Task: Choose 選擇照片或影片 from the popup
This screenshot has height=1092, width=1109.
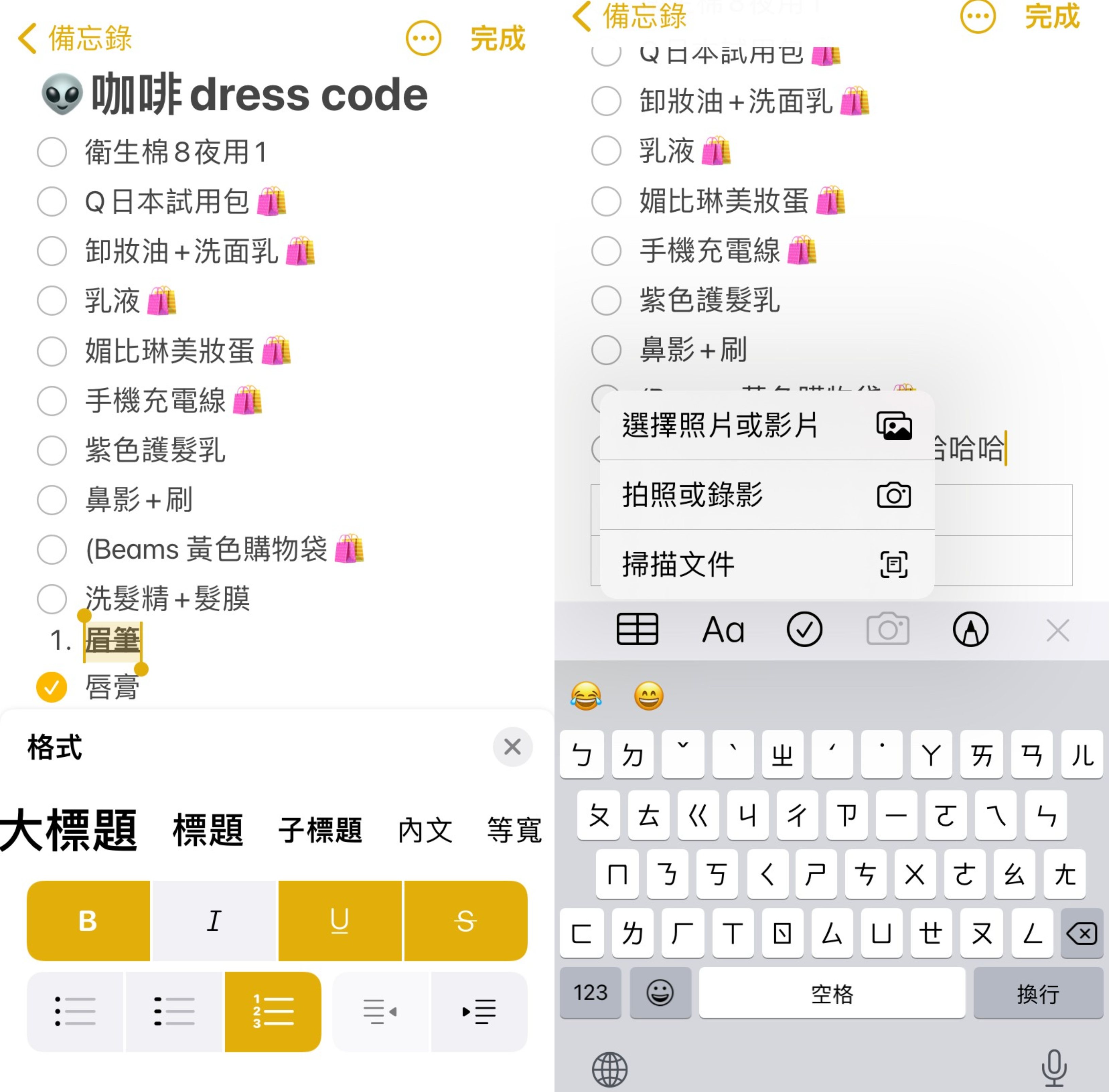Action: [767, 426]
